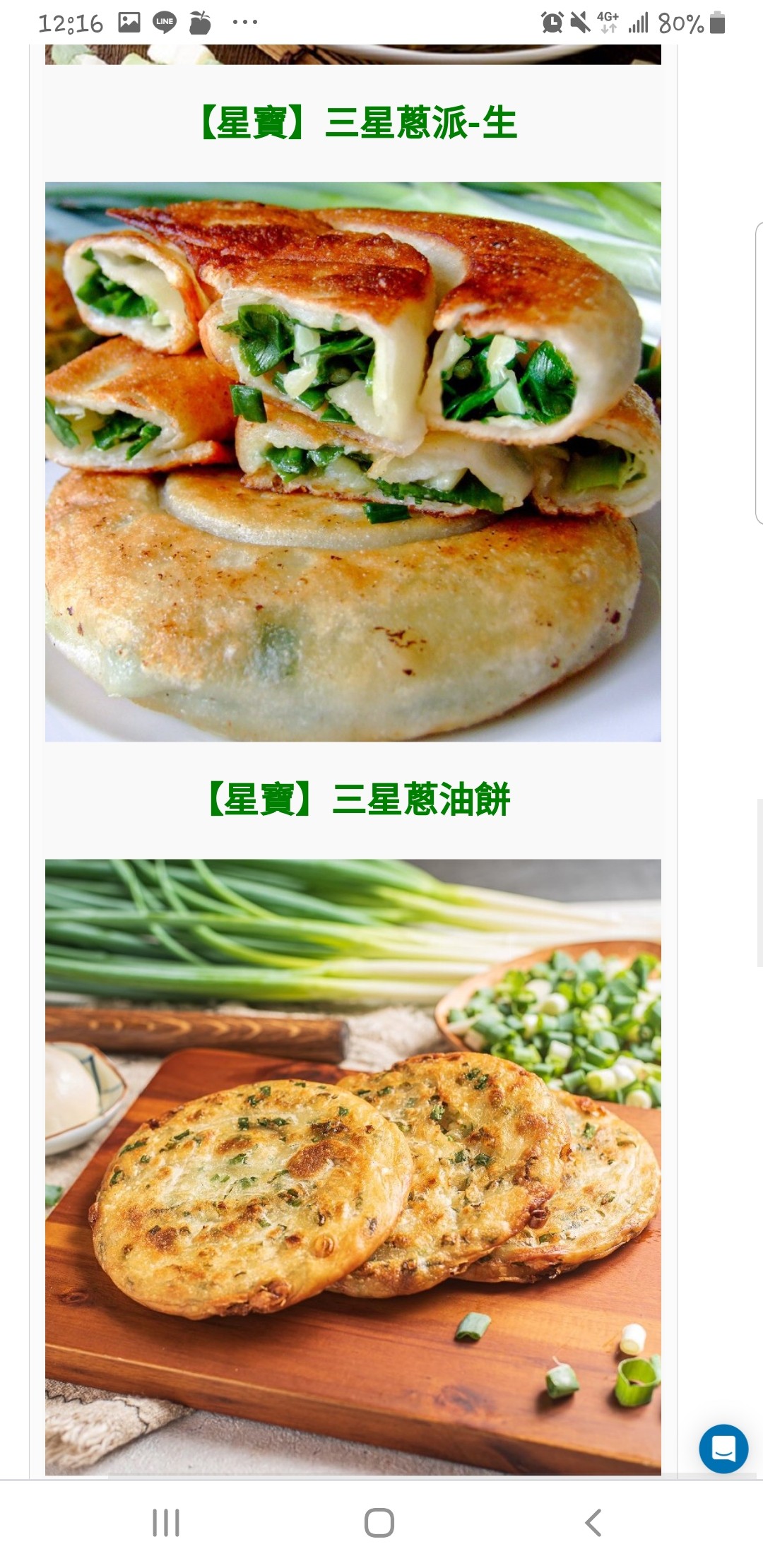Open the blue chat support bubble

coord(723,1448)
